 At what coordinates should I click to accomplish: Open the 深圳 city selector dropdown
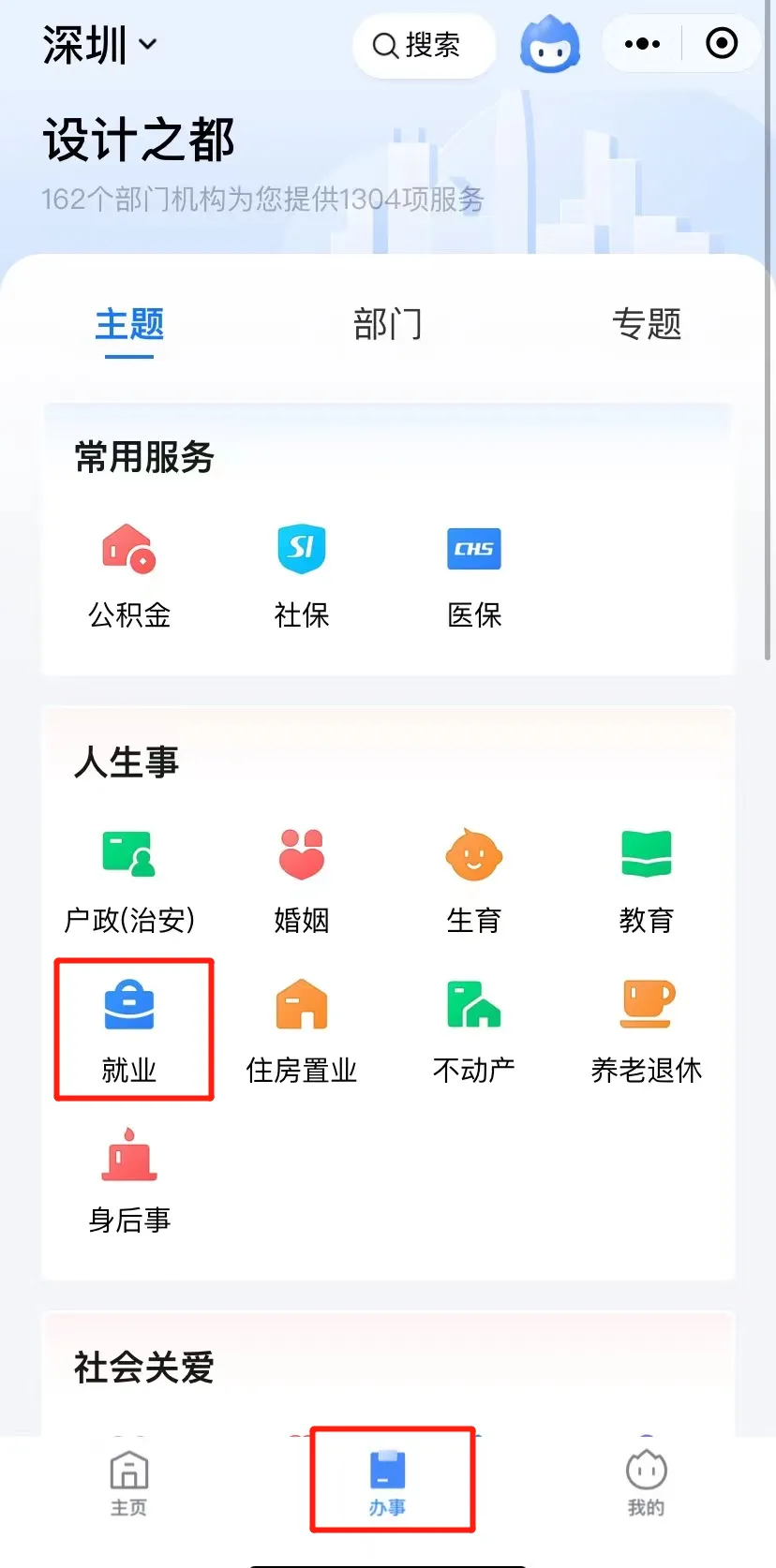(99, 45)
